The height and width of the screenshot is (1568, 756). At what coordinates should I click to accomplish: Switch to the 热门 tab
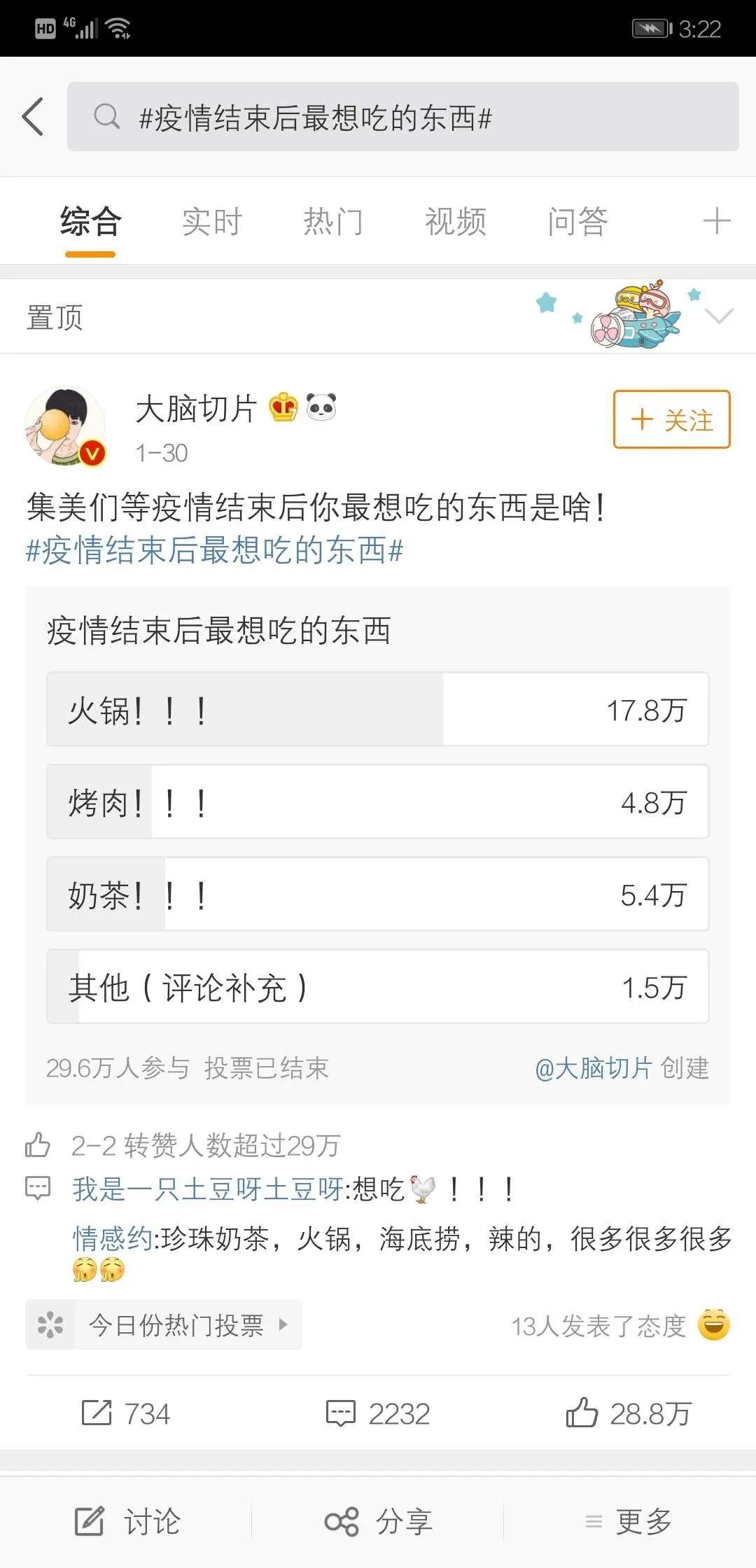click(x=333, y=223)
